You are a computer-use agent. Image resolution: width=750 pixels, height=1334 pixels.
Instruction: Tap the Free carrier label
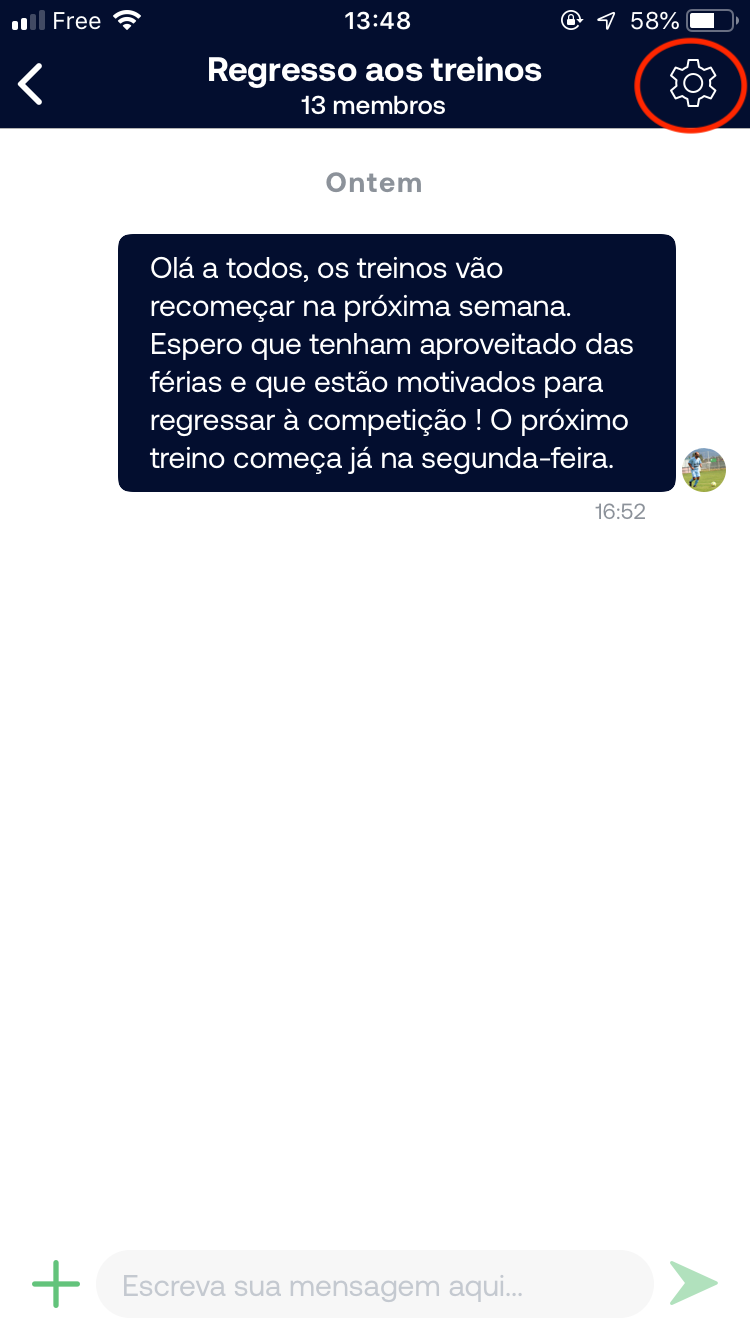(x=76, y=19)
